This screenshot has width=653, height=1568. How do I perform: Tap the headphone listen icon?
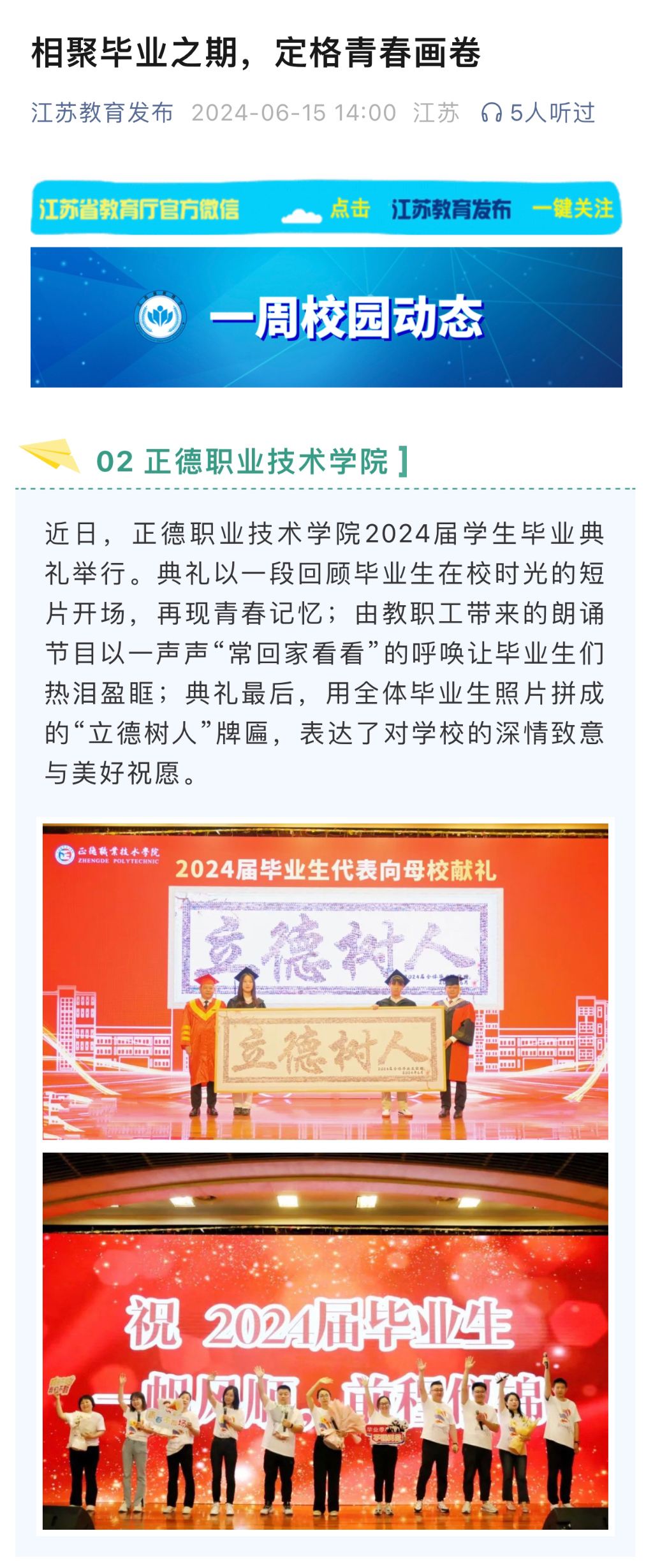click(491, 113)
